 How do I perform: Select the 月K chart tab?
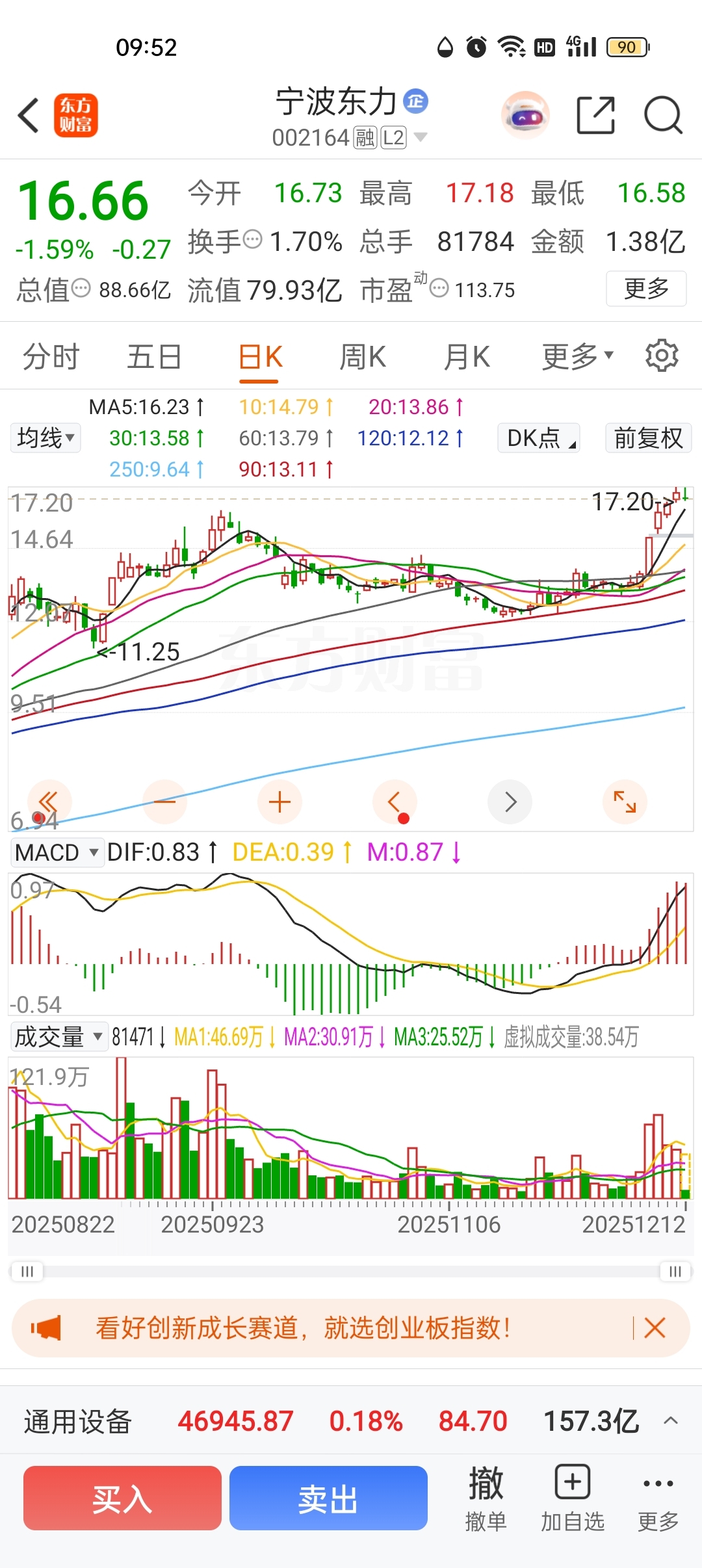click(x=467, y=357)
